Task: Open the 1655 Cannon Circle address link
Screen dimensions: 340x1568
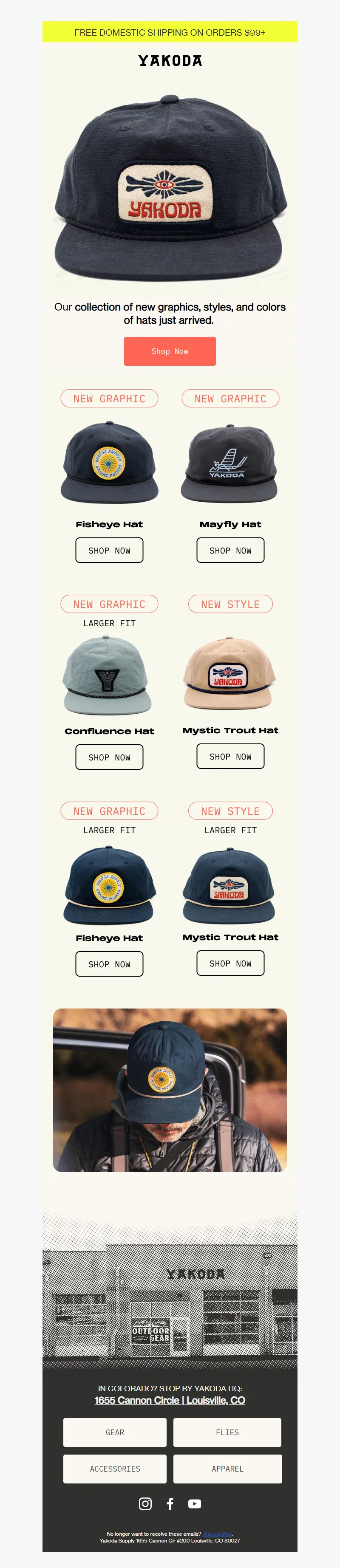Action: click(170, 1400)
